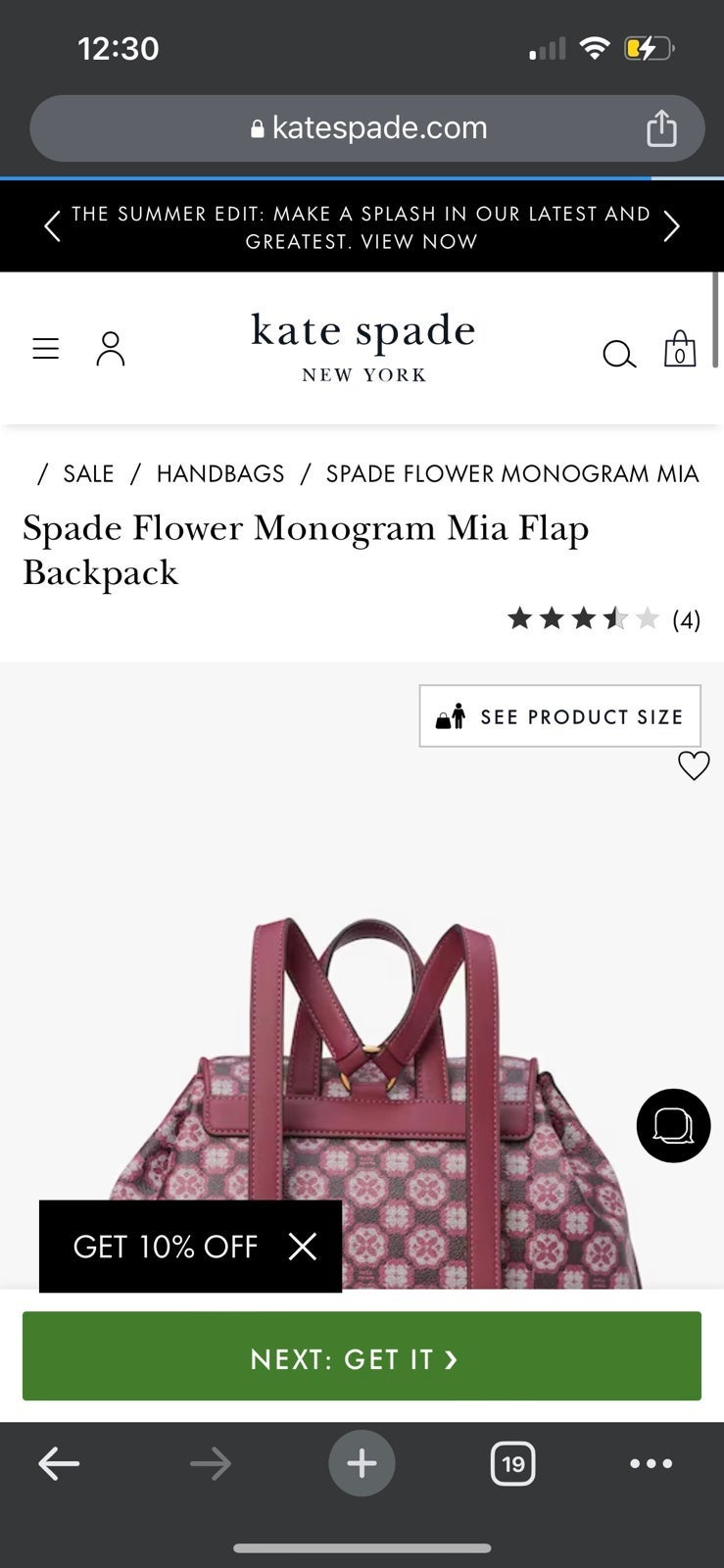Tap See Product Size button
The image size is (724, 1568).
click(x=560, y=716)
